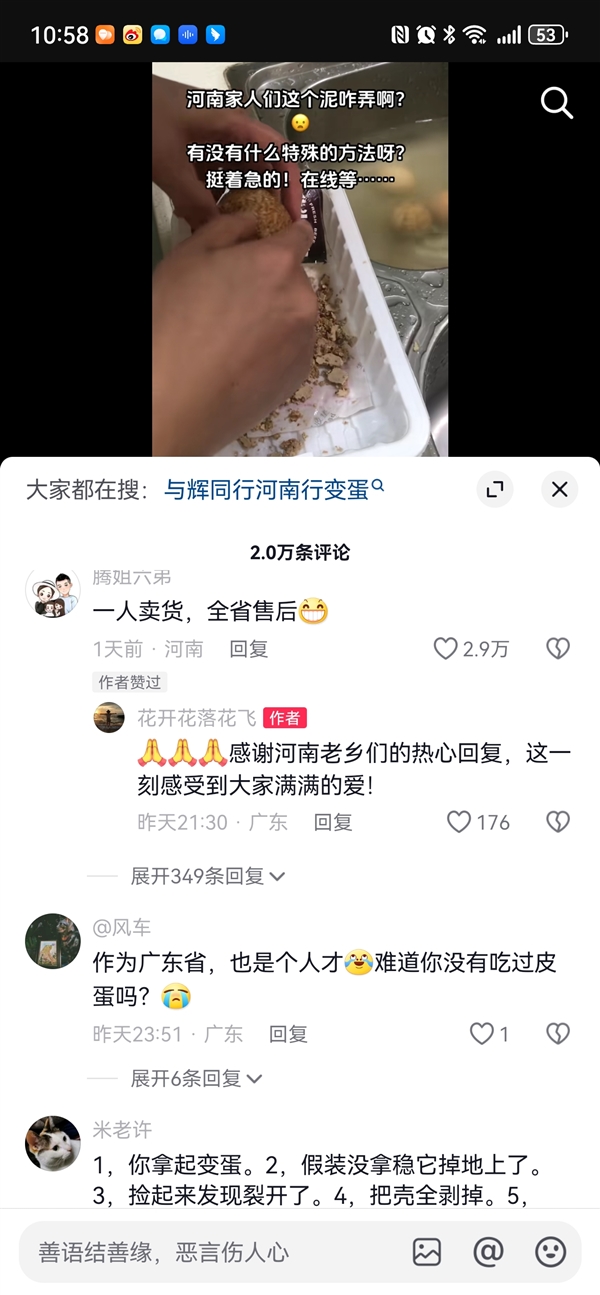Open 米老许's profile avatar
This screenshot has width=600, height=1295.
[x=52, y=1143]
